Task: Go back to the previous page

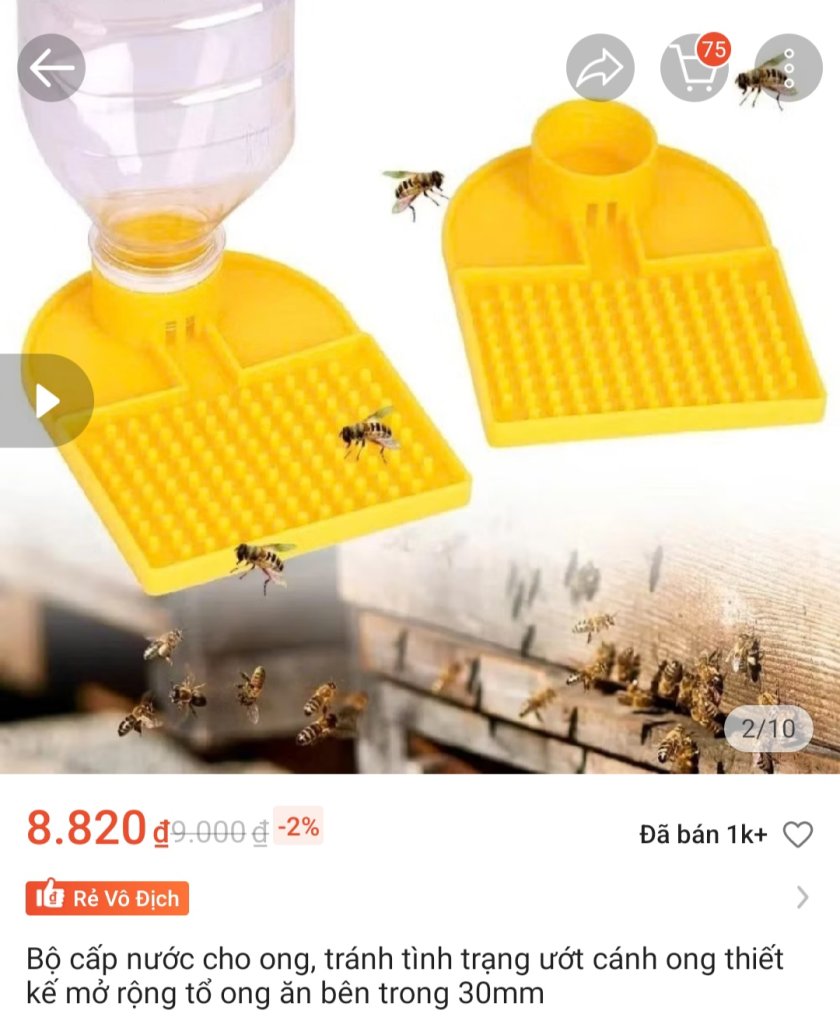Action: 51,68
